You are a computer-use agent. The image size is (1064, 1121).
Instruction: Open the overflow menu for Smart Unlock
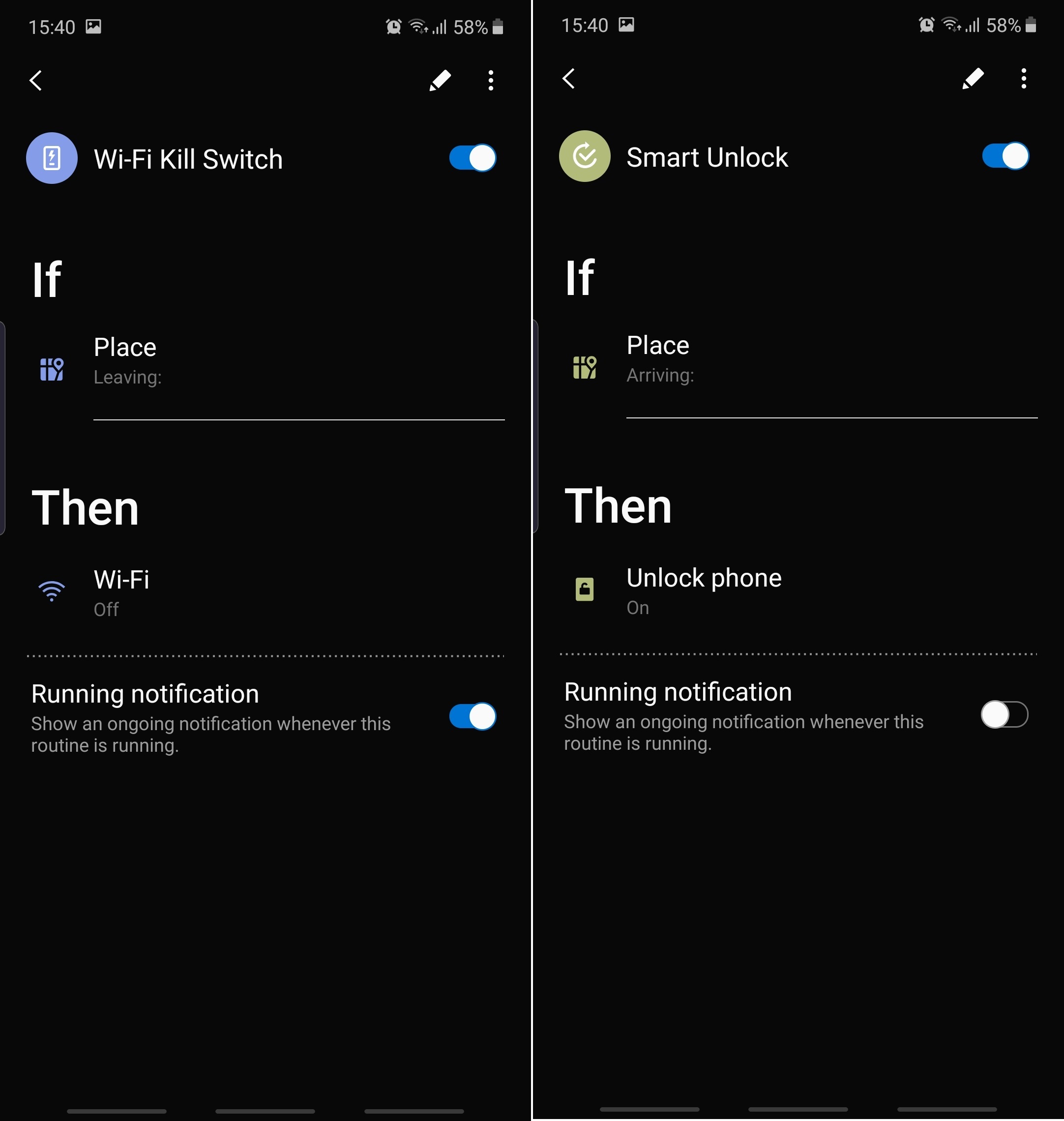pyautogui.click(x=1024, y=79)
